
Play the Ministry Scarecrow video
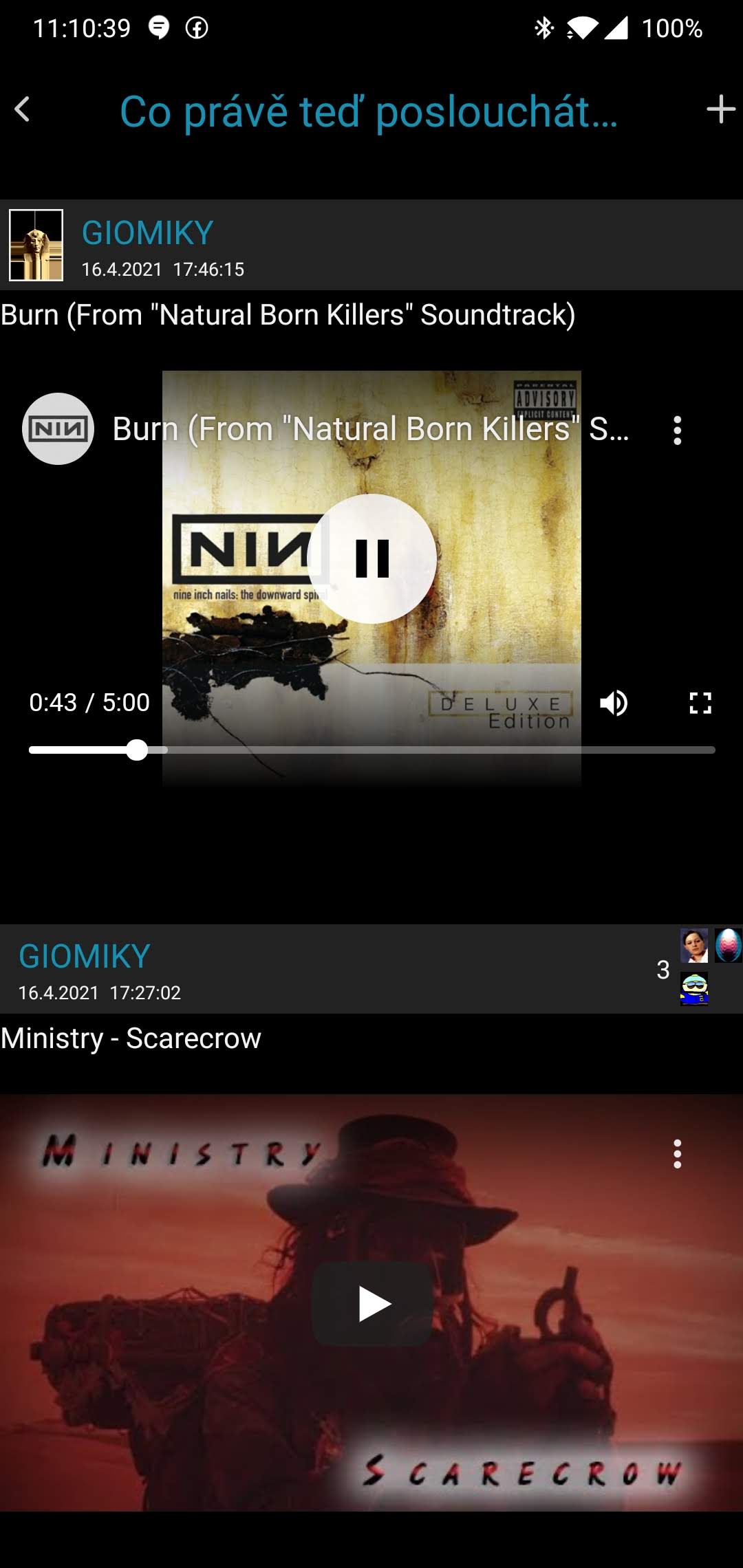(x=372, y=1304)
